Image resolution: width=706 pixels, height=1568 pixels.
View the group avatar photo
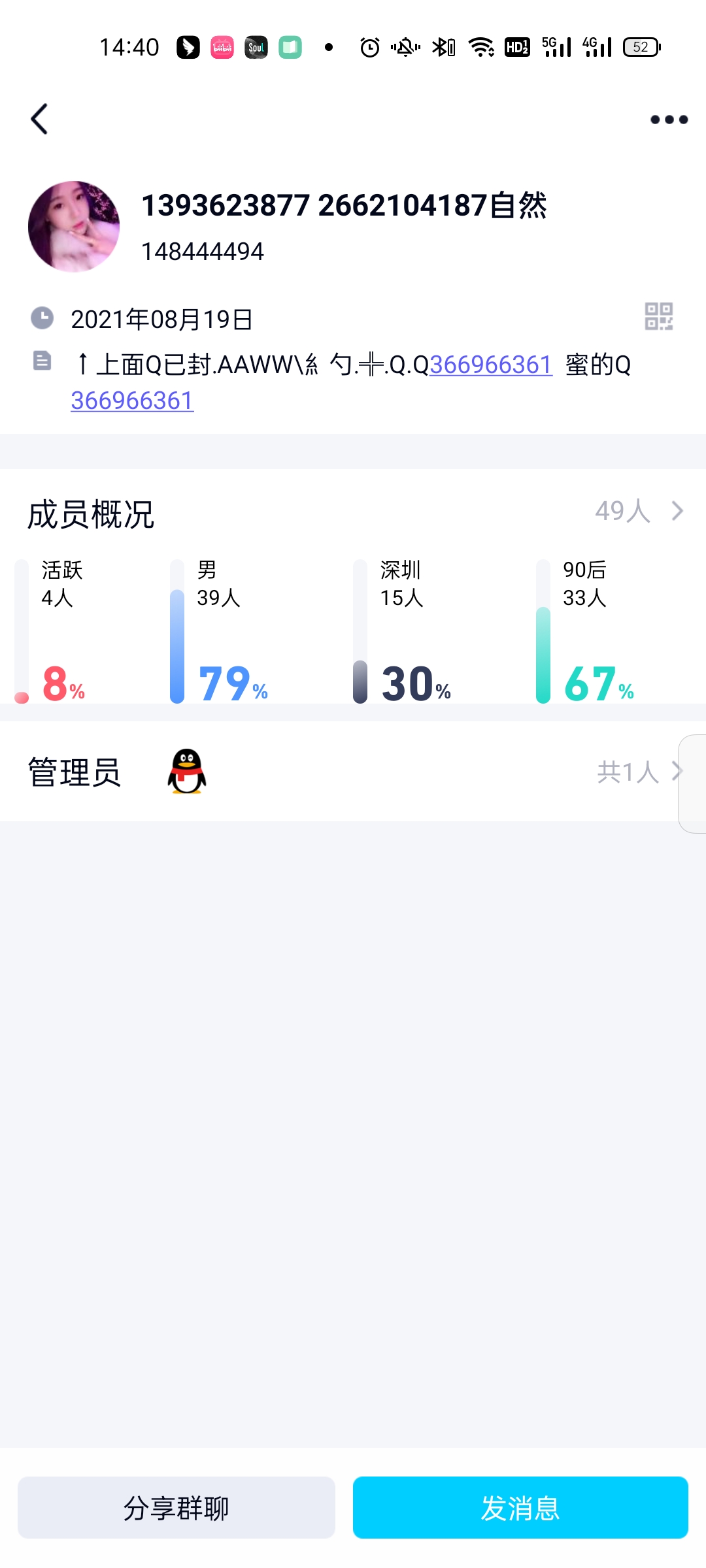pos(74,227)
